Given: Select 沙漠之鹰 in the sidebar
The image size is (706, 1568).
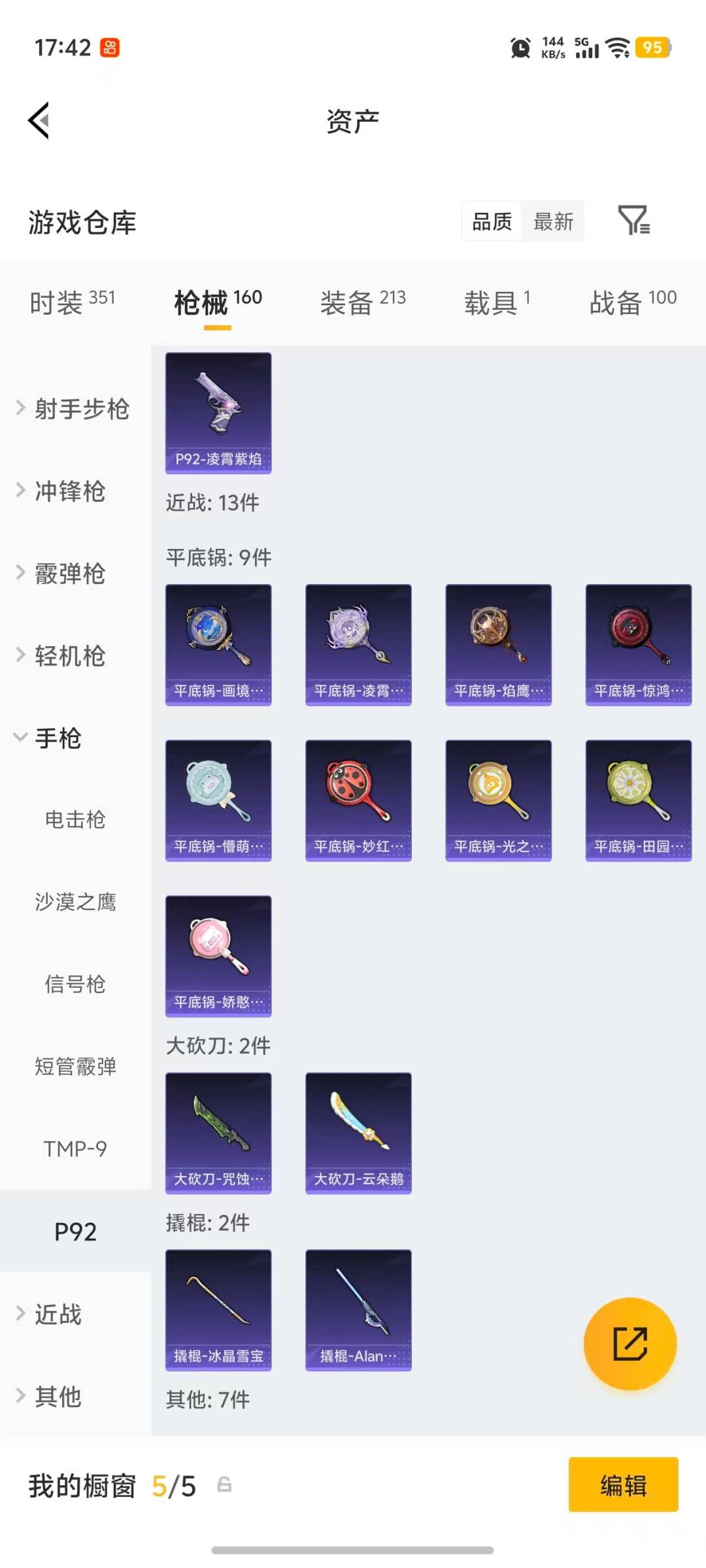Looking at the screenshot, I should pyautogui.click(x=76, y=902).
